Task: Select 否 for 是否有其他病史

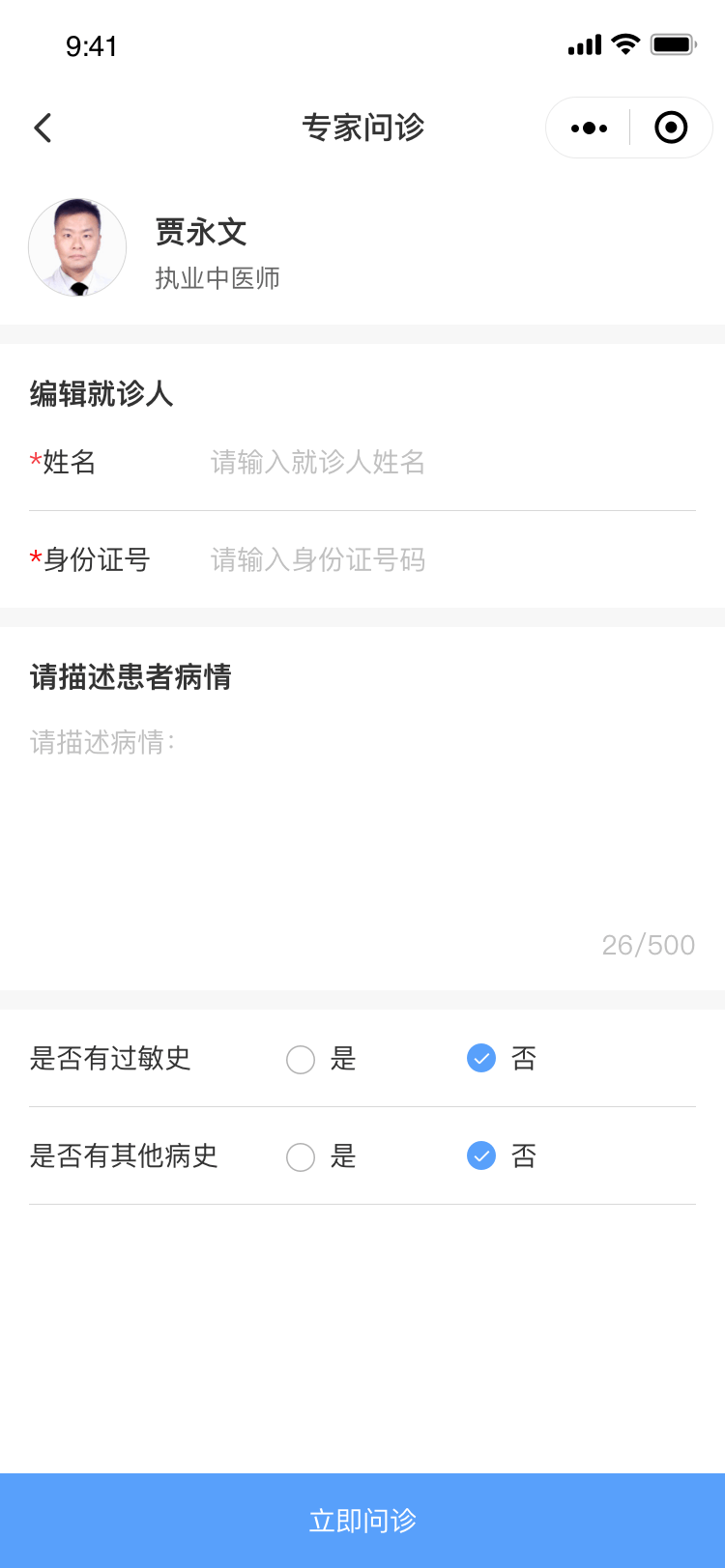Action: click(x=481, y=1156)
